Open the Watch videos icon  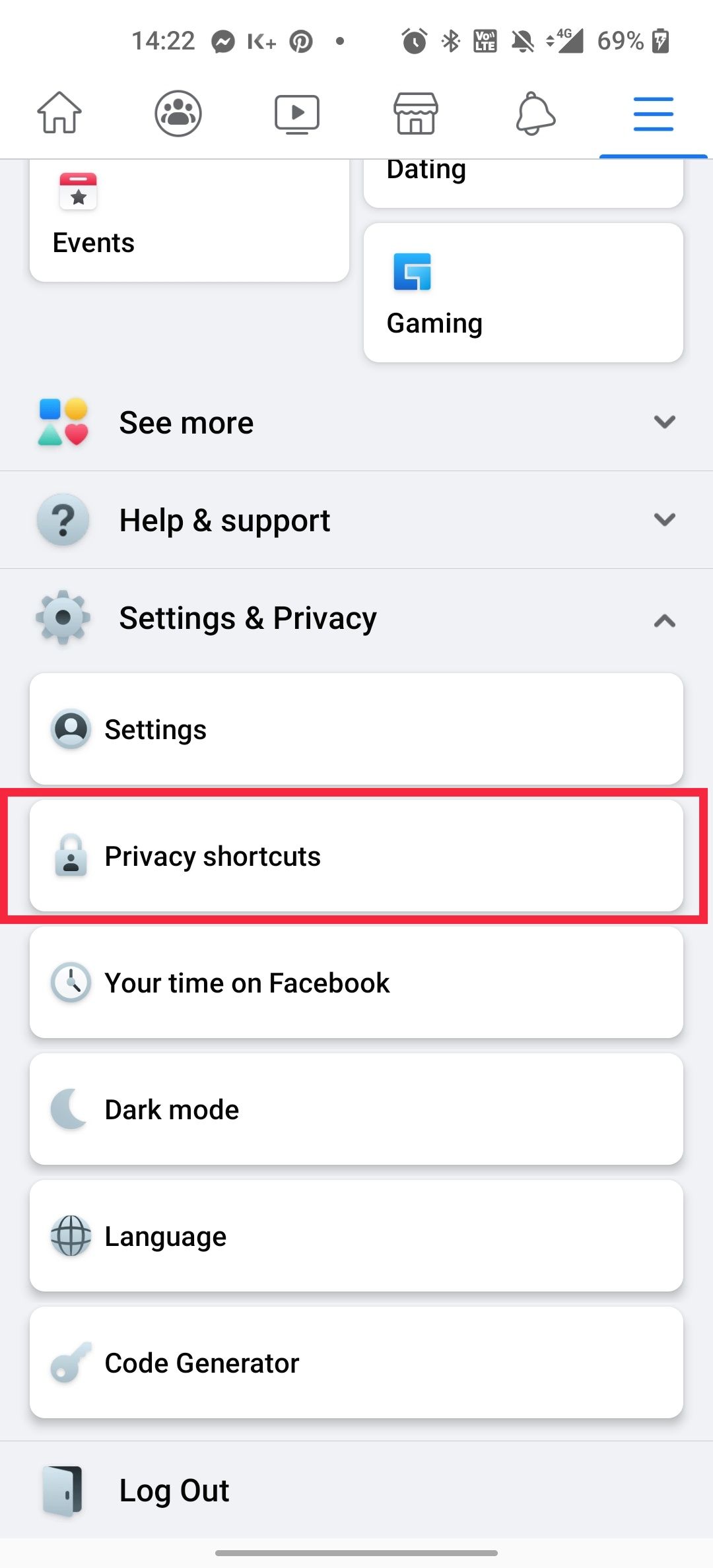click(296, 113)
